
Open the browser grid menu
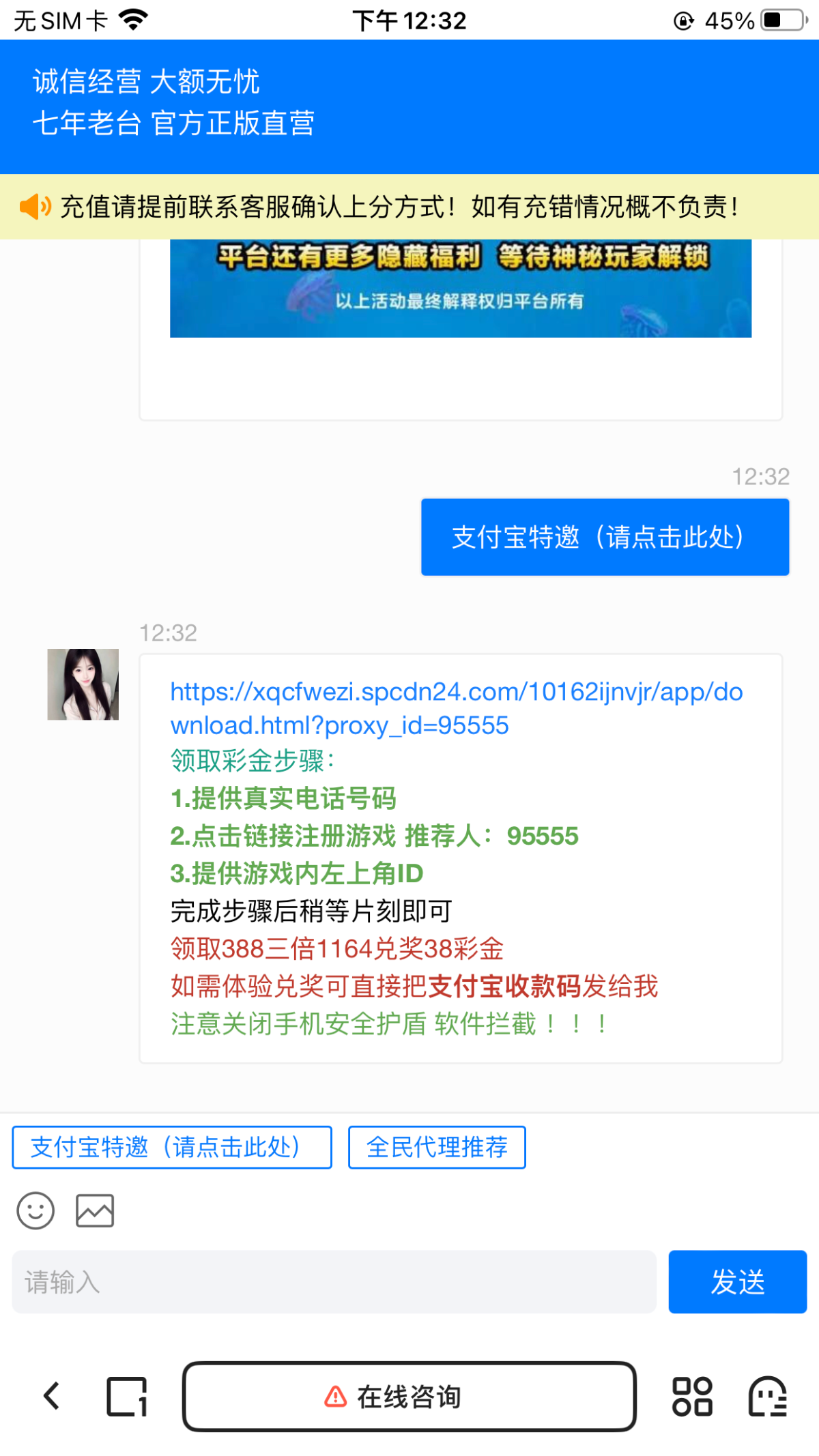tap(692, 1396)
